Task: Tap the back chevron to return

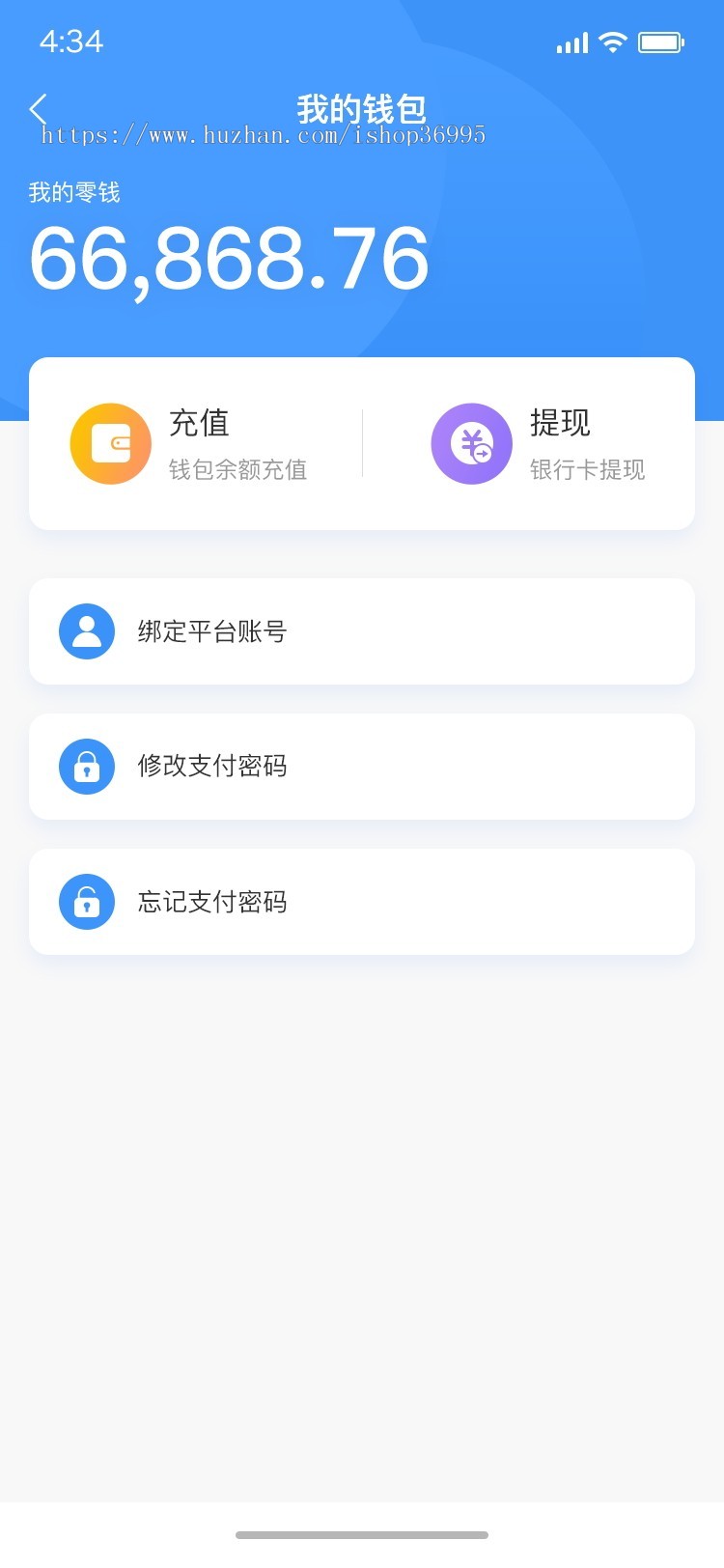Action: coord(39,109)
